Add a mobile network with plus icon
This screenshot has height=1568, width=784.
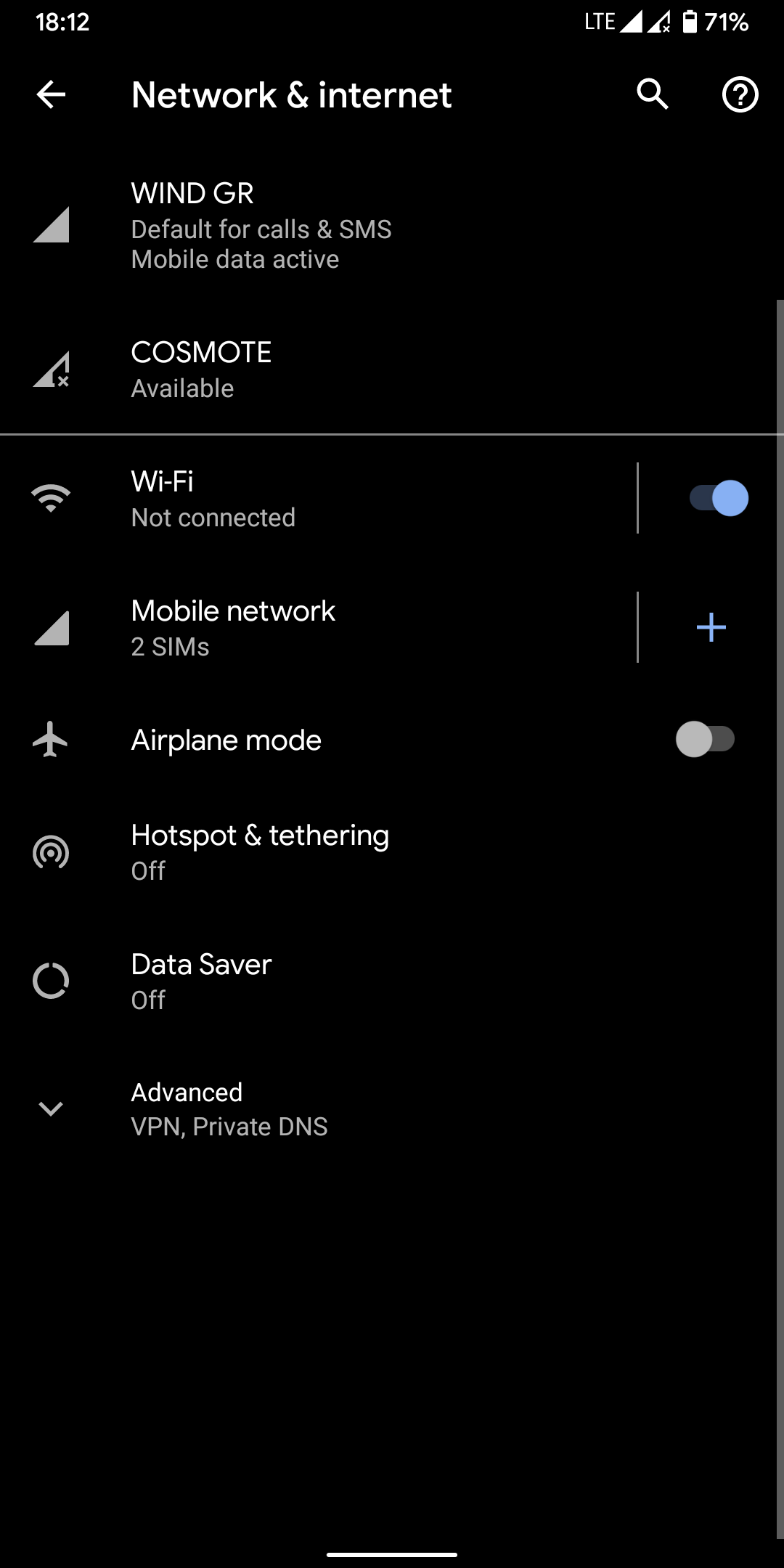[x=711, y=627]
